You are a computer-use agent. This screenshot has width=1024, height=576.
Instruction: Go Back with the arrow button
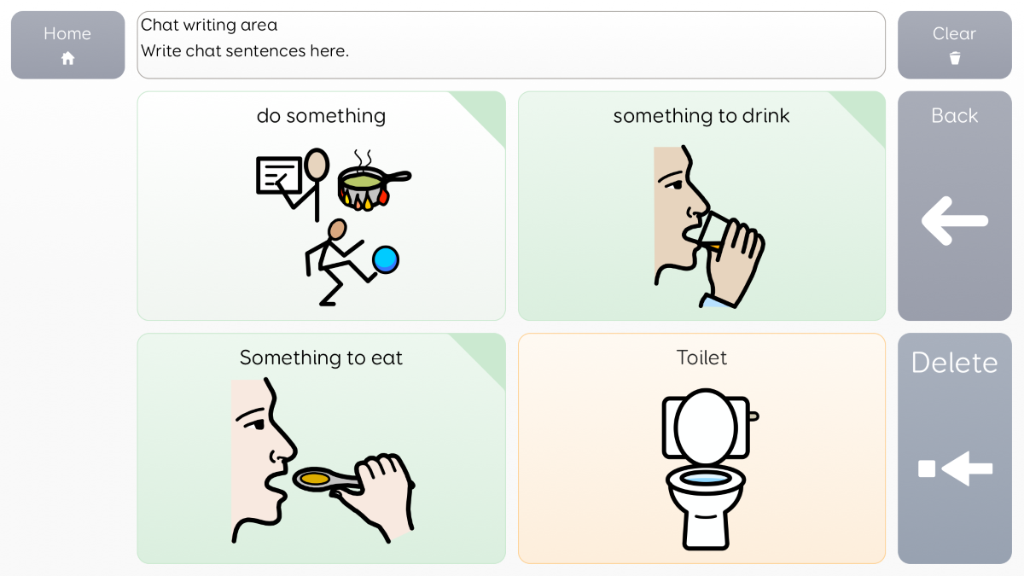tap(954, 206)
